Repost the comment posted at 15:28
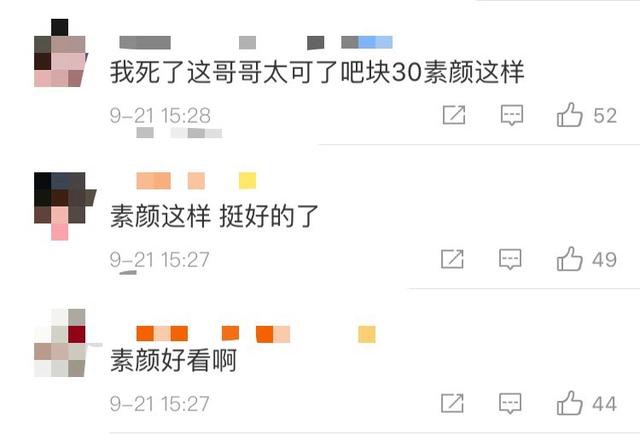Screen dimensions: 640x441 tap(453, 116)
